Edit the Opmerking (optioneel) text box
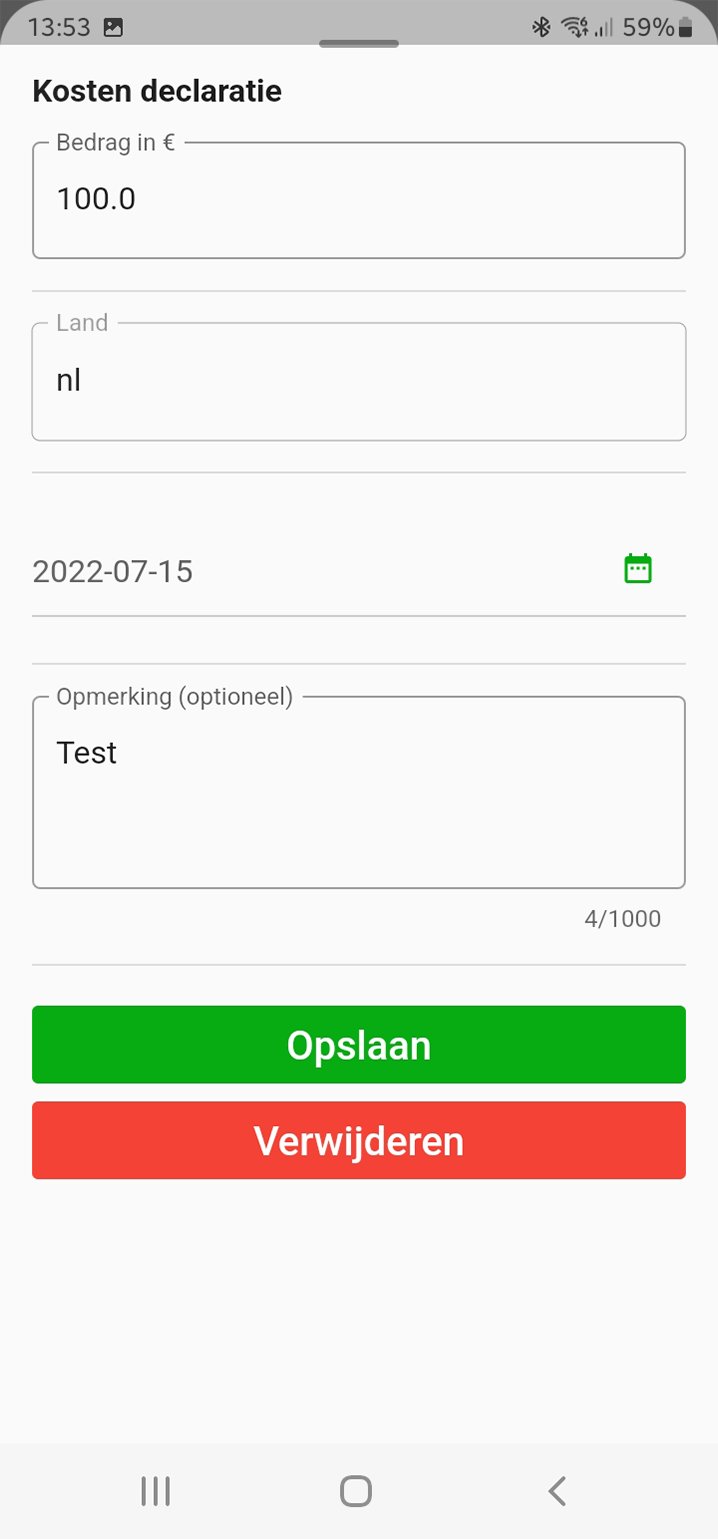Viewport: 718px width, 1539px height. (359, 792)
